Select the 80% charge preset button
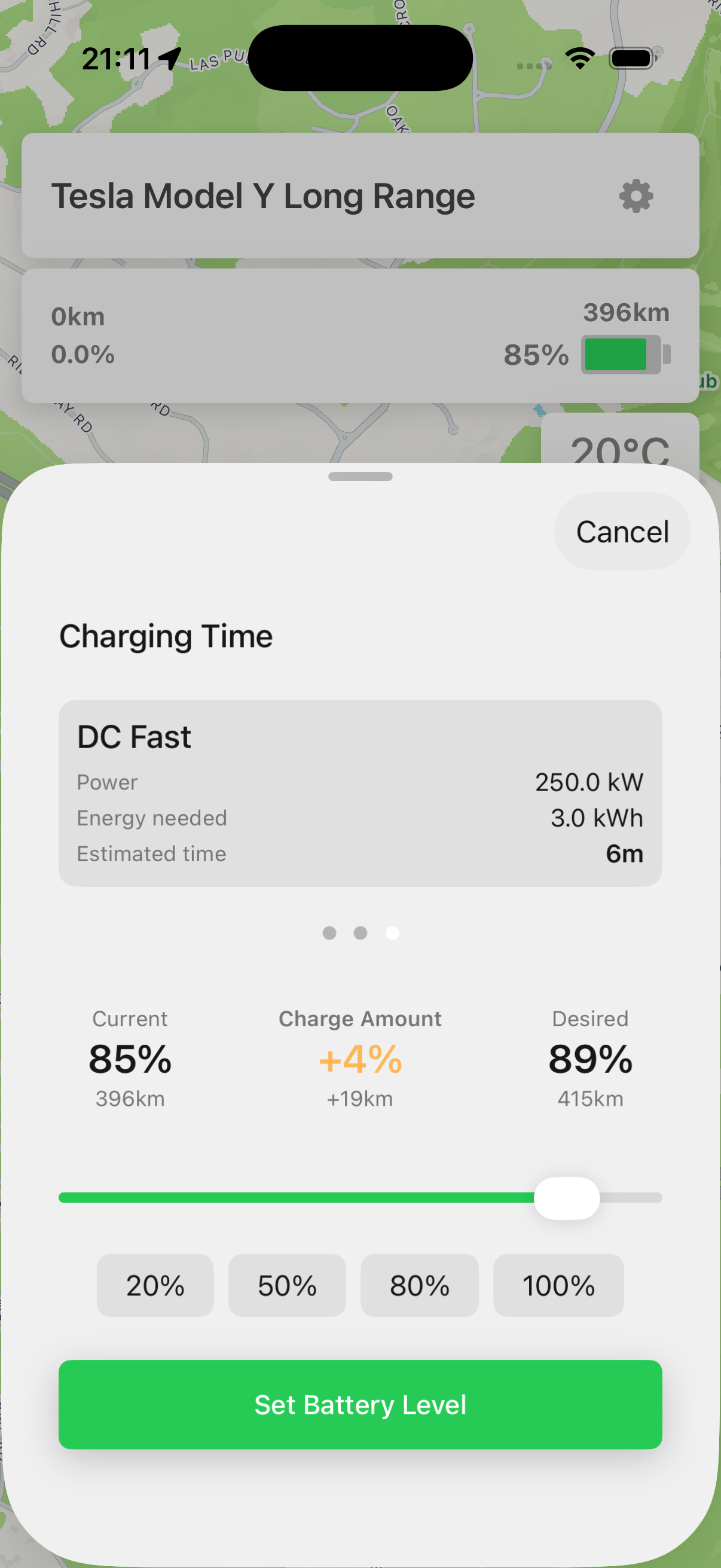 [x=419, y=1285]
